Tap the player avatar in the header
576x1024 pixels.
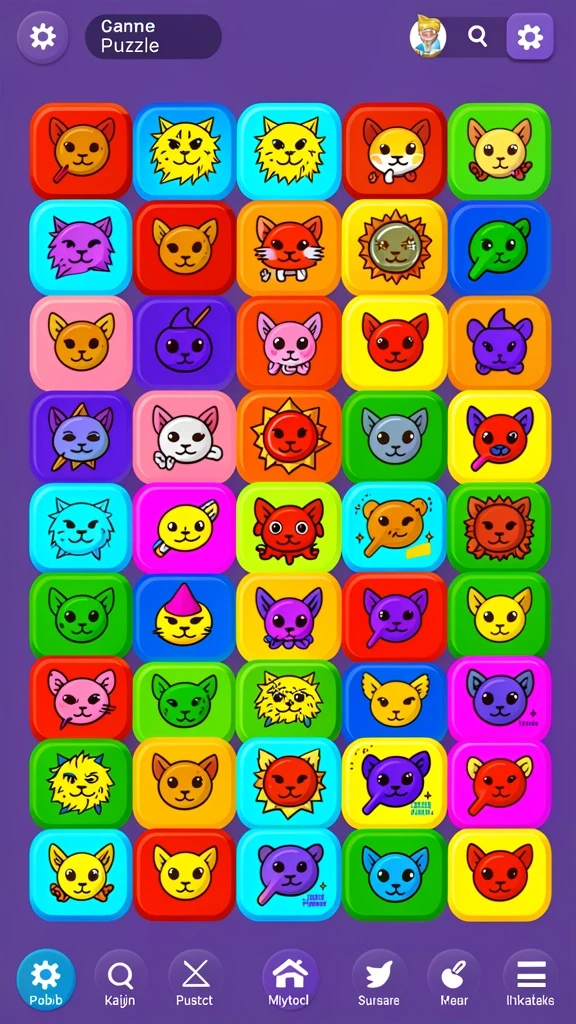(x=428, y=37)
